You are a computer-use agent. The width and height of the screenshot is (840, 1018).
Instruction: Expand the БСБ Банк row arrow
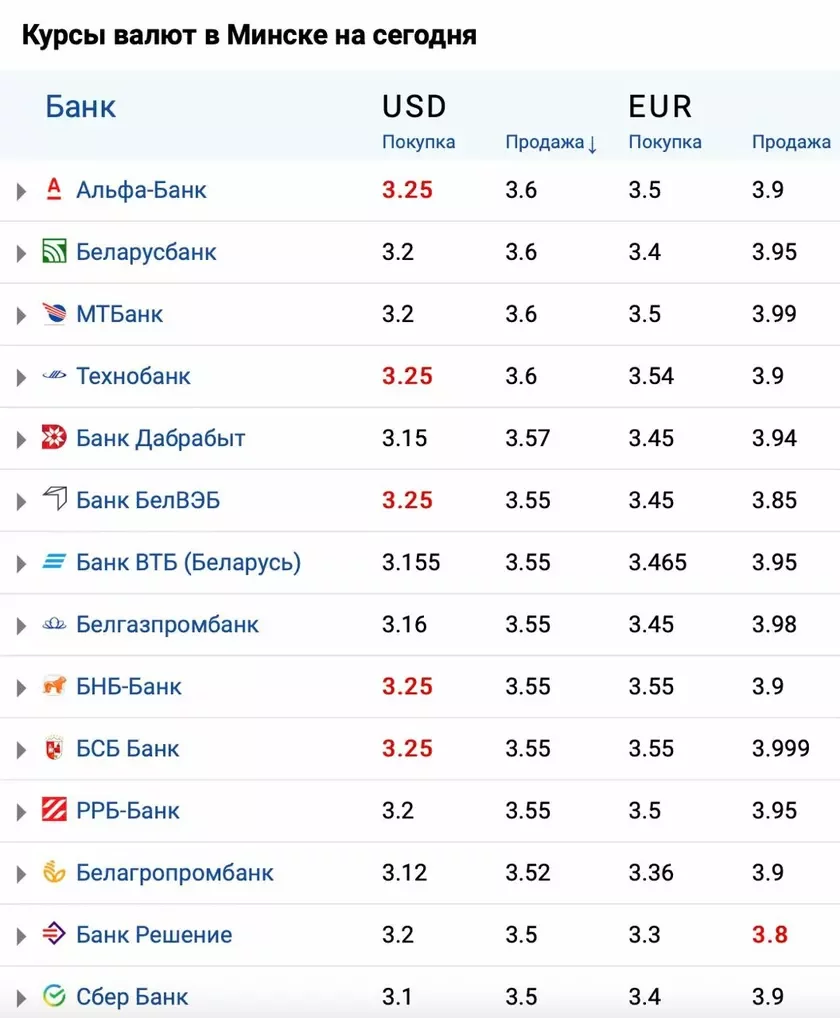(21, 749)
